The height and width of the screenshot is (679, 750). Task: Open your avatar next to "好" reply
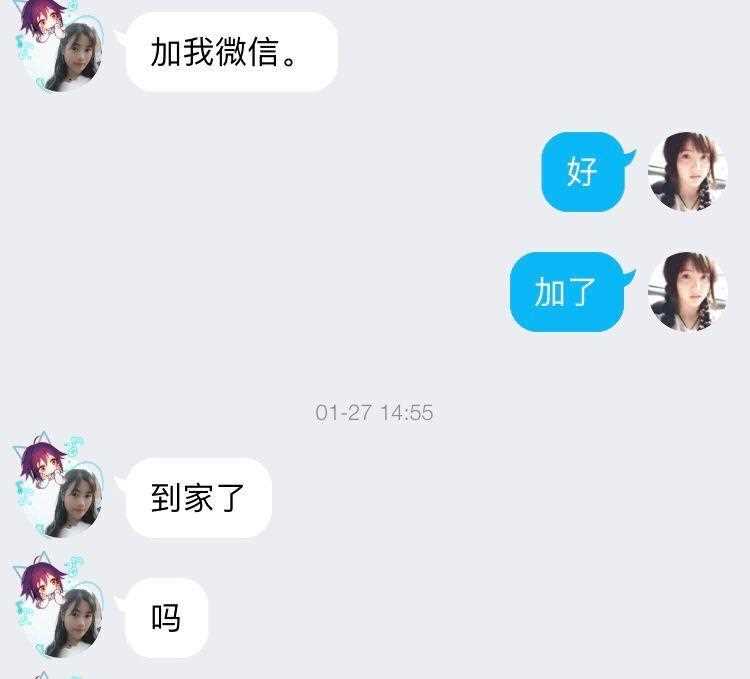point(687,171)
